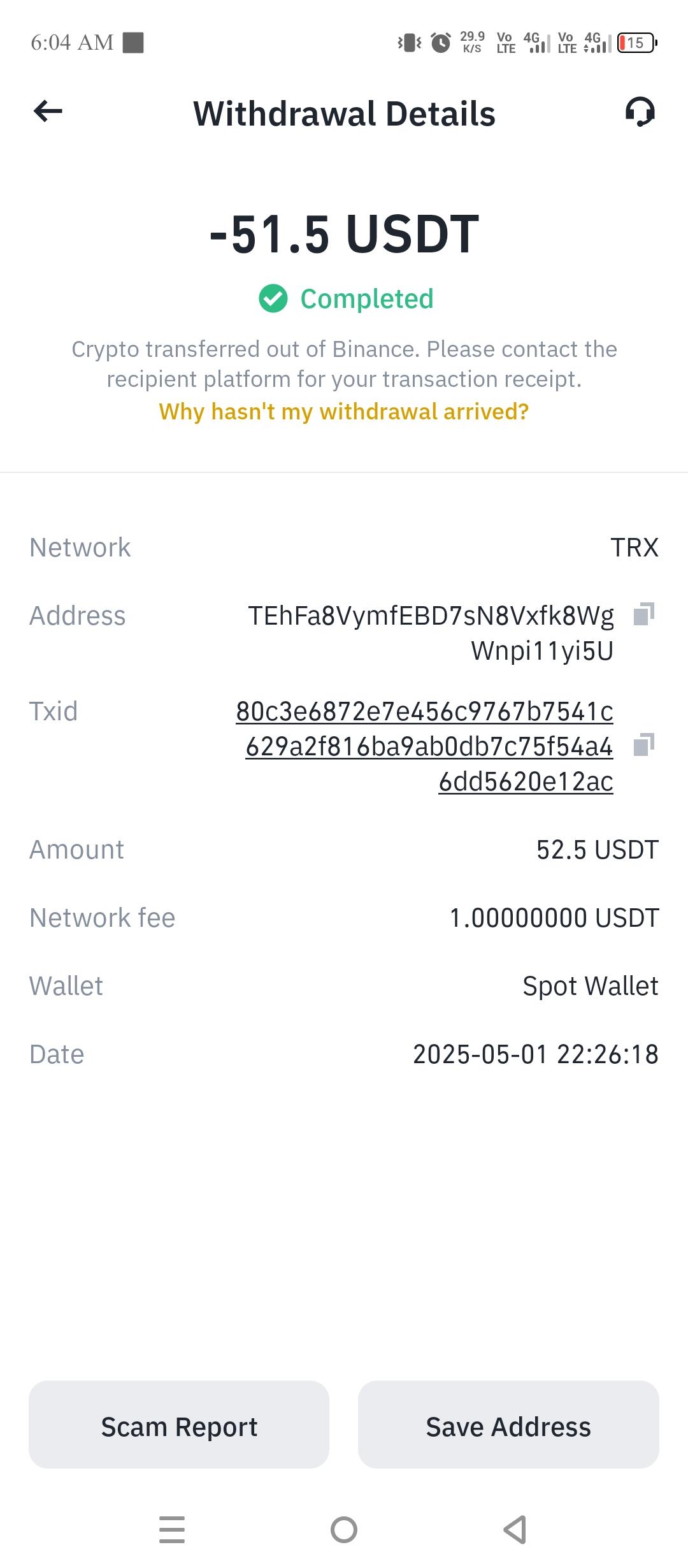Copy the withdrawal address

(x=643, y=614)
